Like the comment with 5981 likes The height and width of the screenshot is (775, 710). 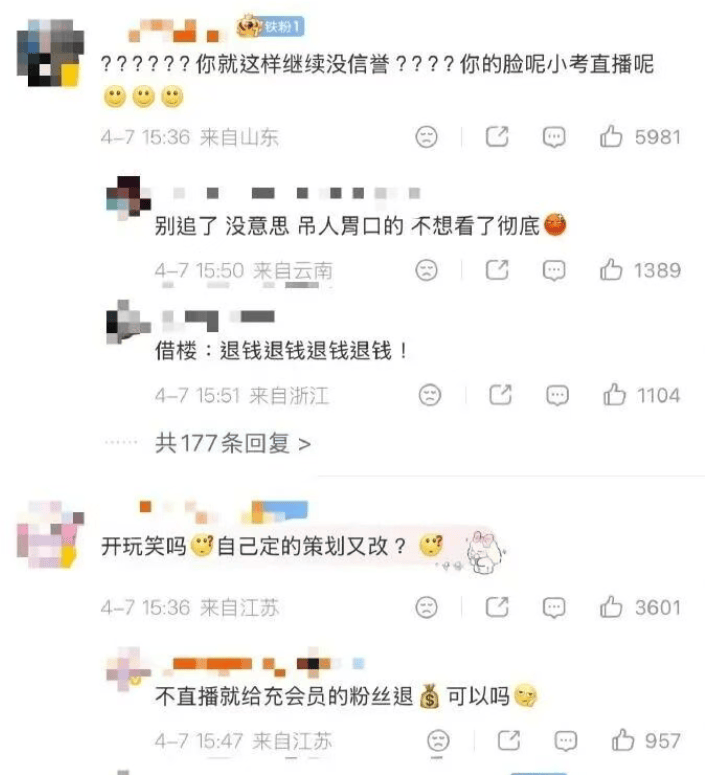(x=611, y=137)
